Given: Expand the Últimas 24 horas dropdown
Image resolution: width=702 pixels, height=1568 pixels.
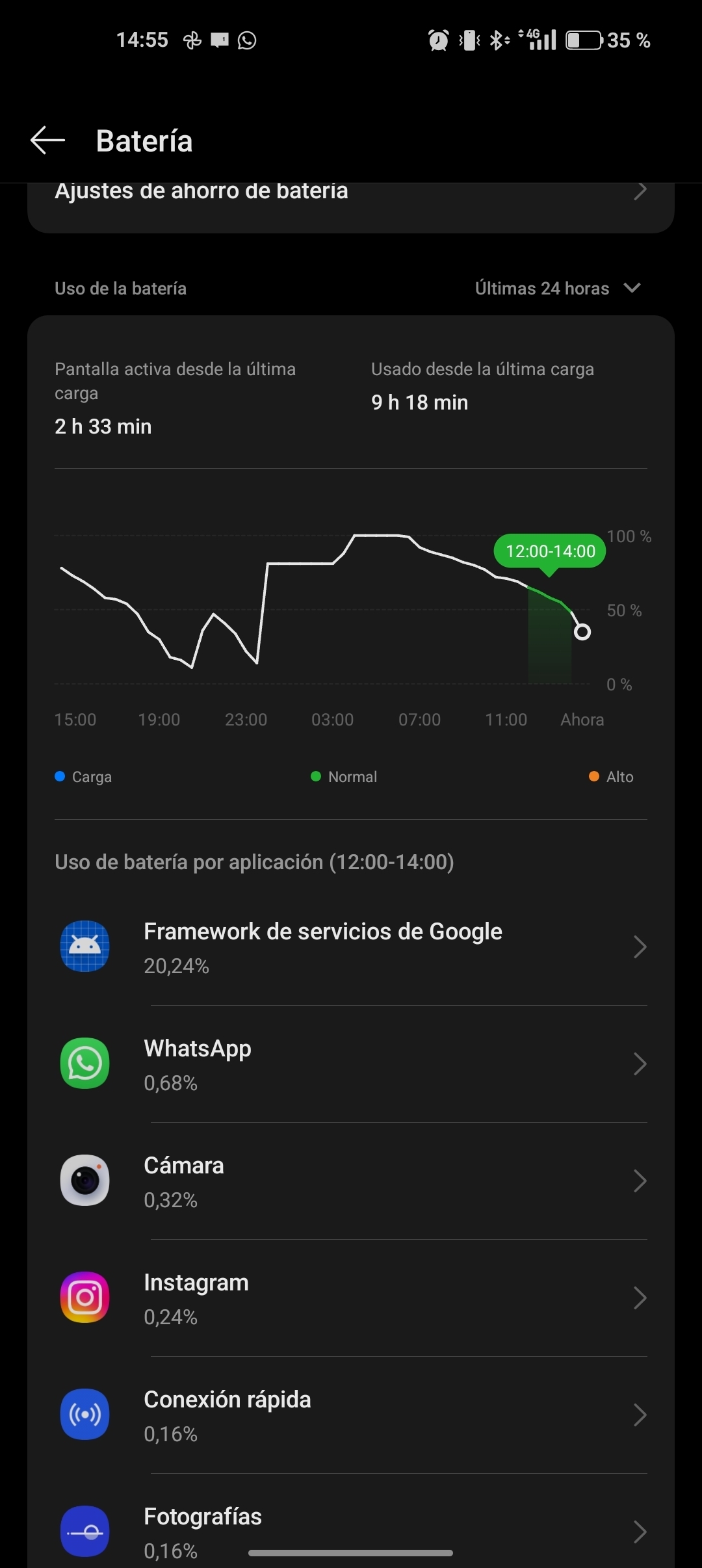Looking at the screenshot, I should pos(557,288).
